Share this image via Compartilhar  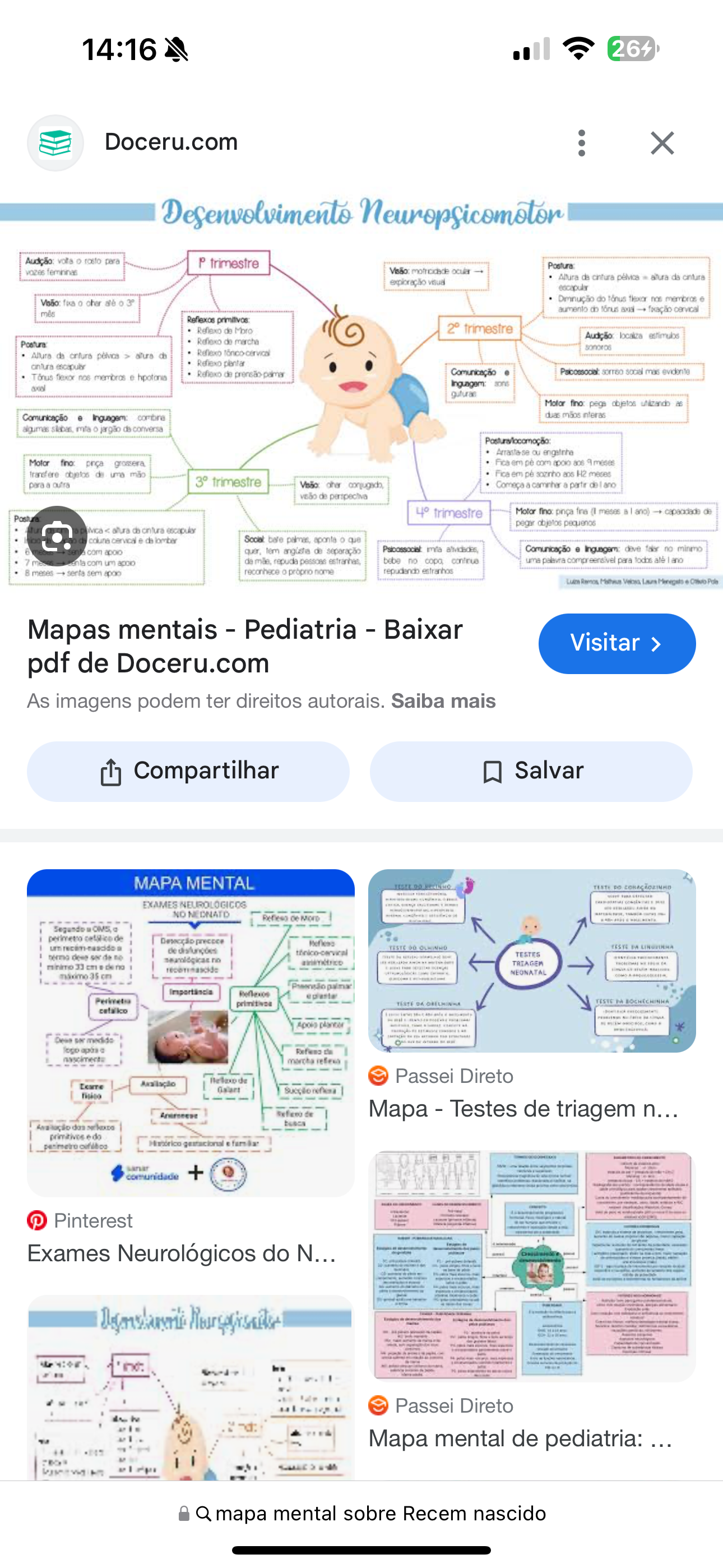(188, 771)
